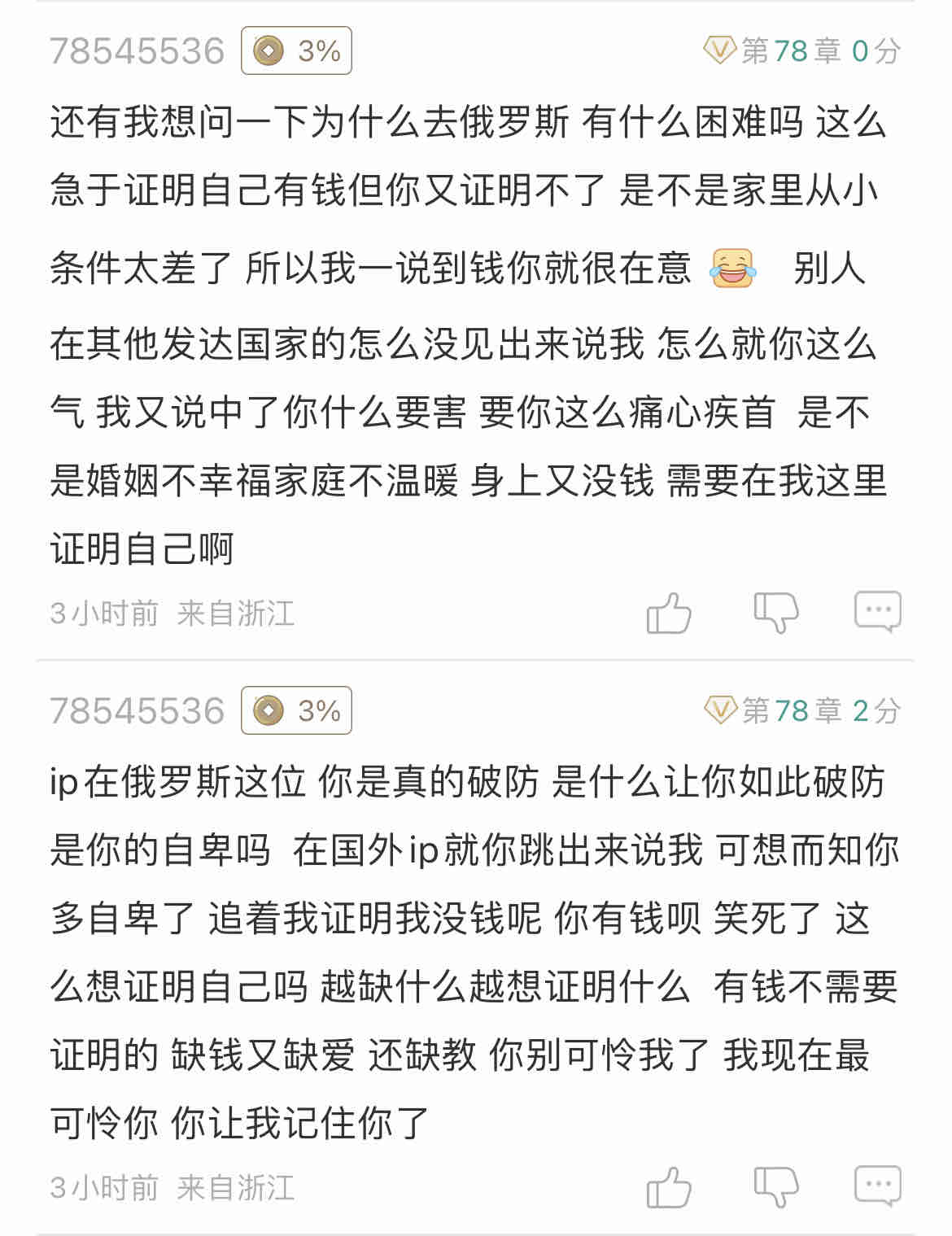Open 第78章 link on the 0分 comment
This screenshot has height=1236, width=952.
[x=790, y=51]
